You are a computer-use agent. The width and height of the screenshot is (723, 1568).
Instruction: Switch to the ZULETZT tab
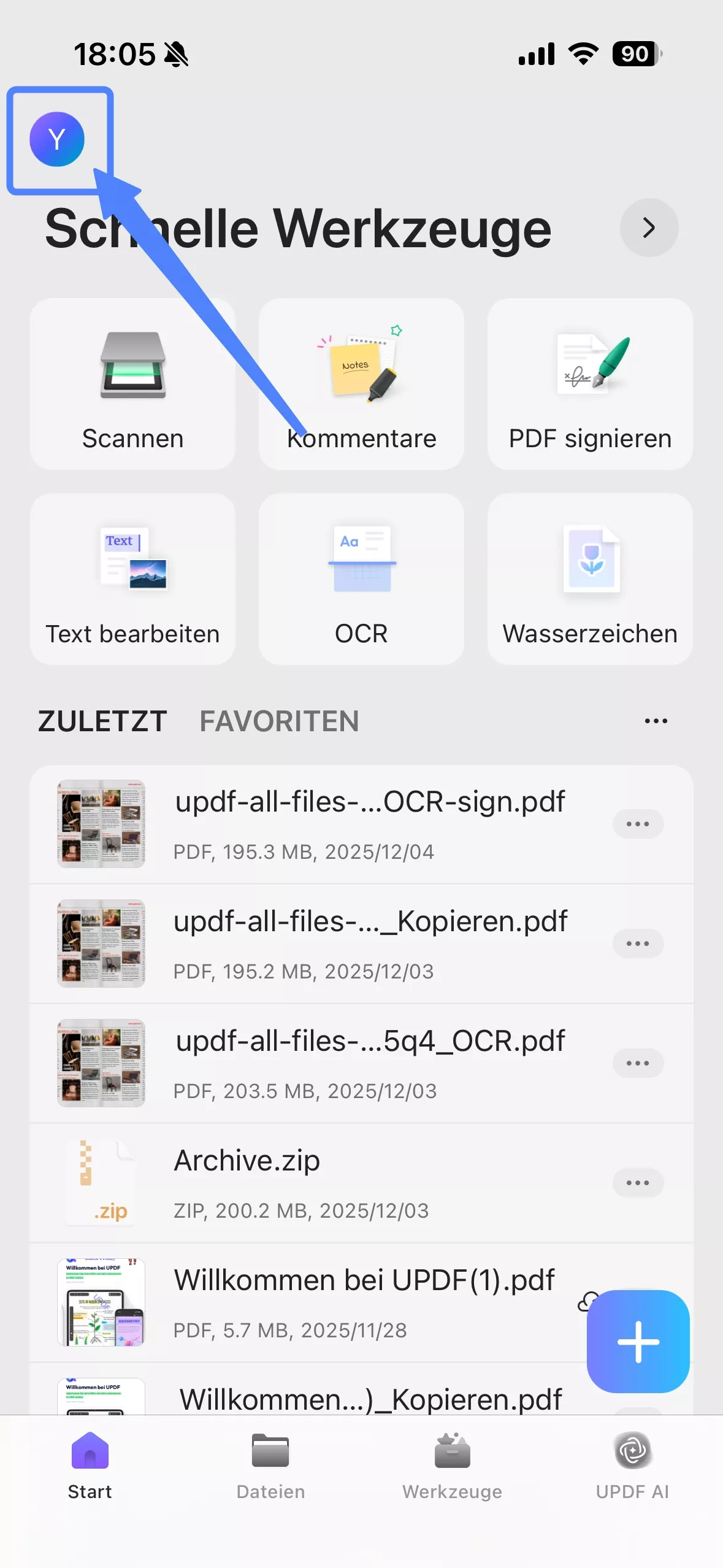pyautogui.click(x=102, y=721)
